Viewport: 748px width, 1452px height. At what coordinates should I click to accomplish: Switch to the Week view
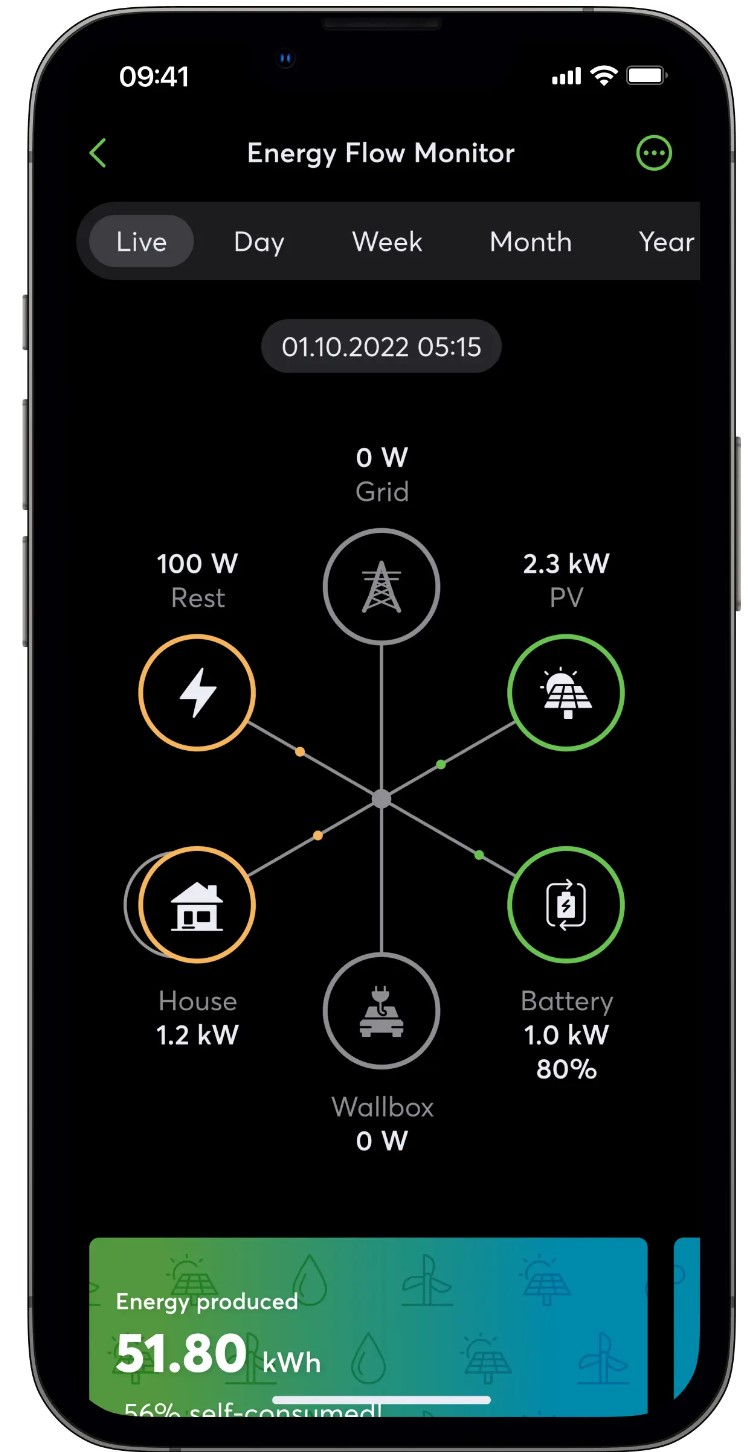coord(387,242)
